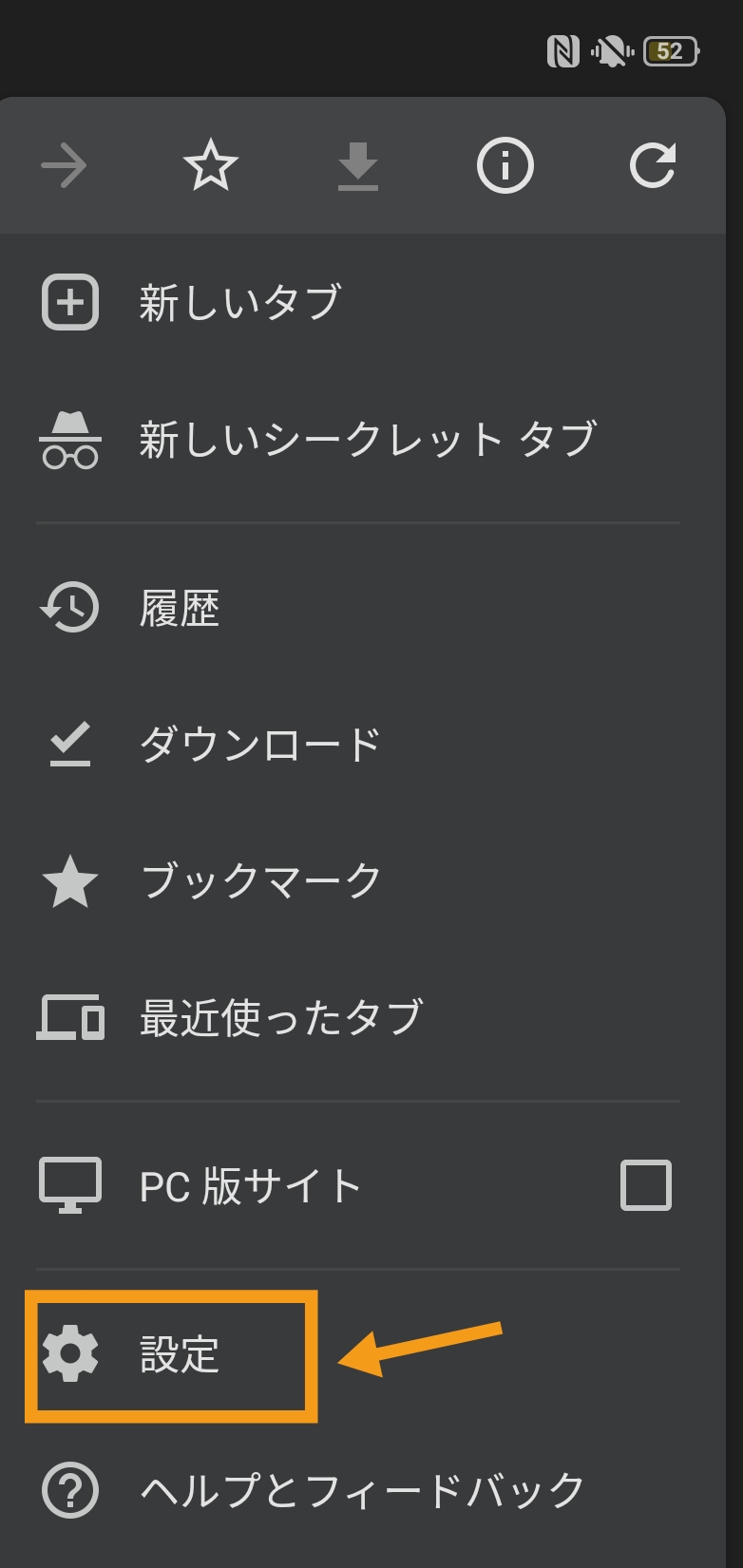Open 最近使ったタブ
743x1568 pixels.
280,1017
